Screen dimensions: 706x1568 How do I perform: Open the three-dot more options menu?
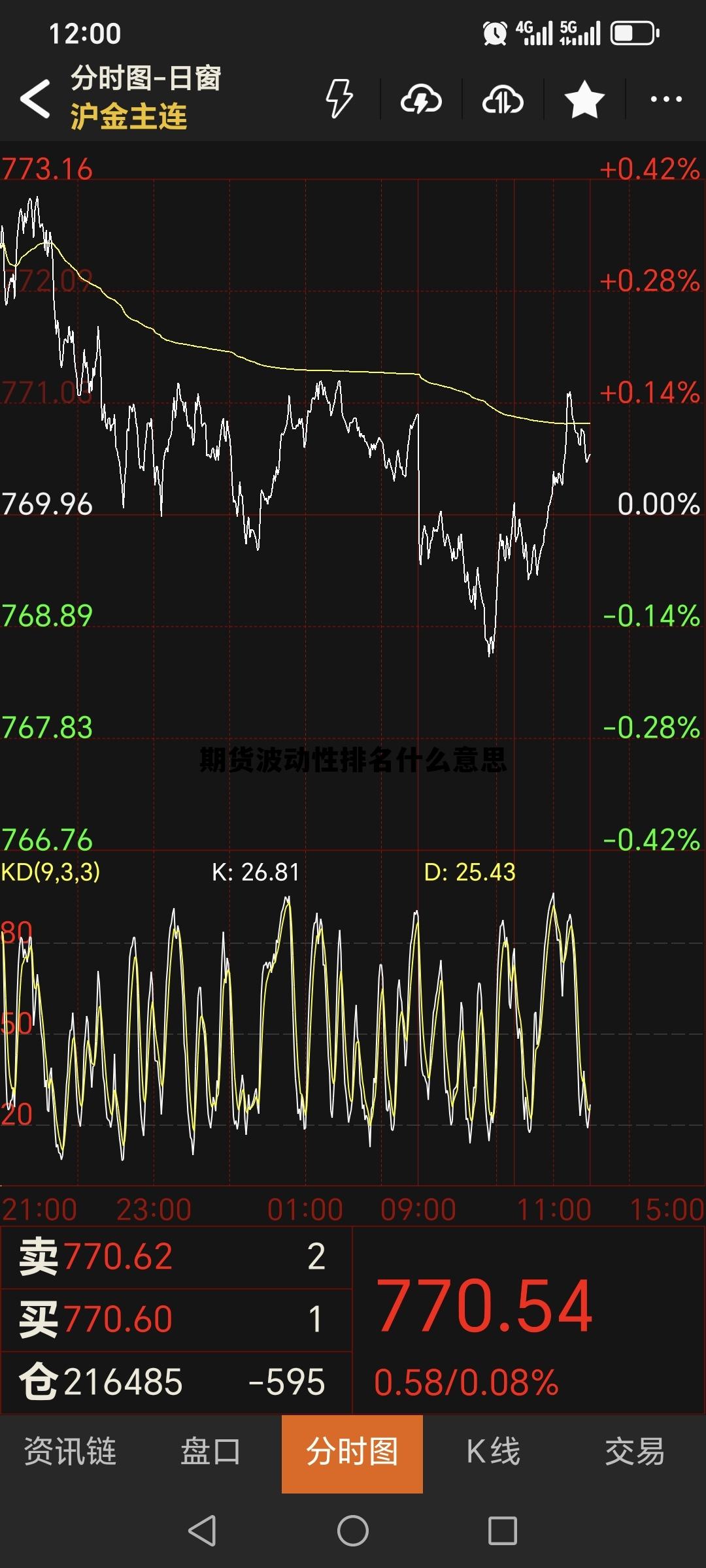tap(664, 99)
